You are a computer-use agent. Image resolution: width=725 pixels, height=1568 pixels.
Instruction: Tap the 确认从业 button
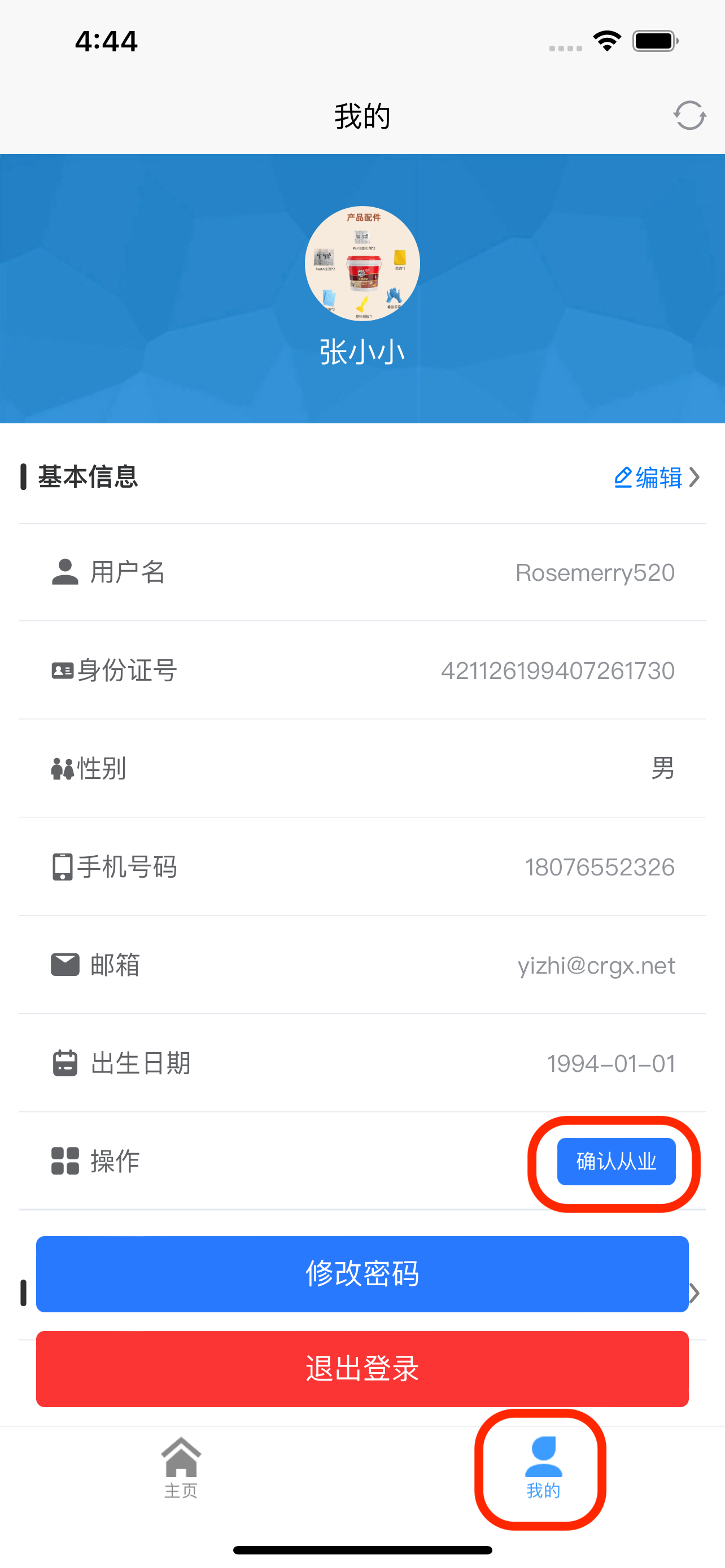pos(616,1161)
